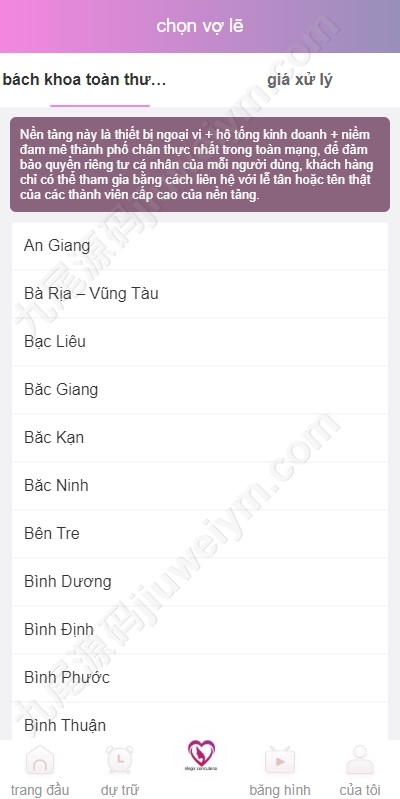Choose Bà Rịa – Vũng Tàu from the list

point(200,294)
